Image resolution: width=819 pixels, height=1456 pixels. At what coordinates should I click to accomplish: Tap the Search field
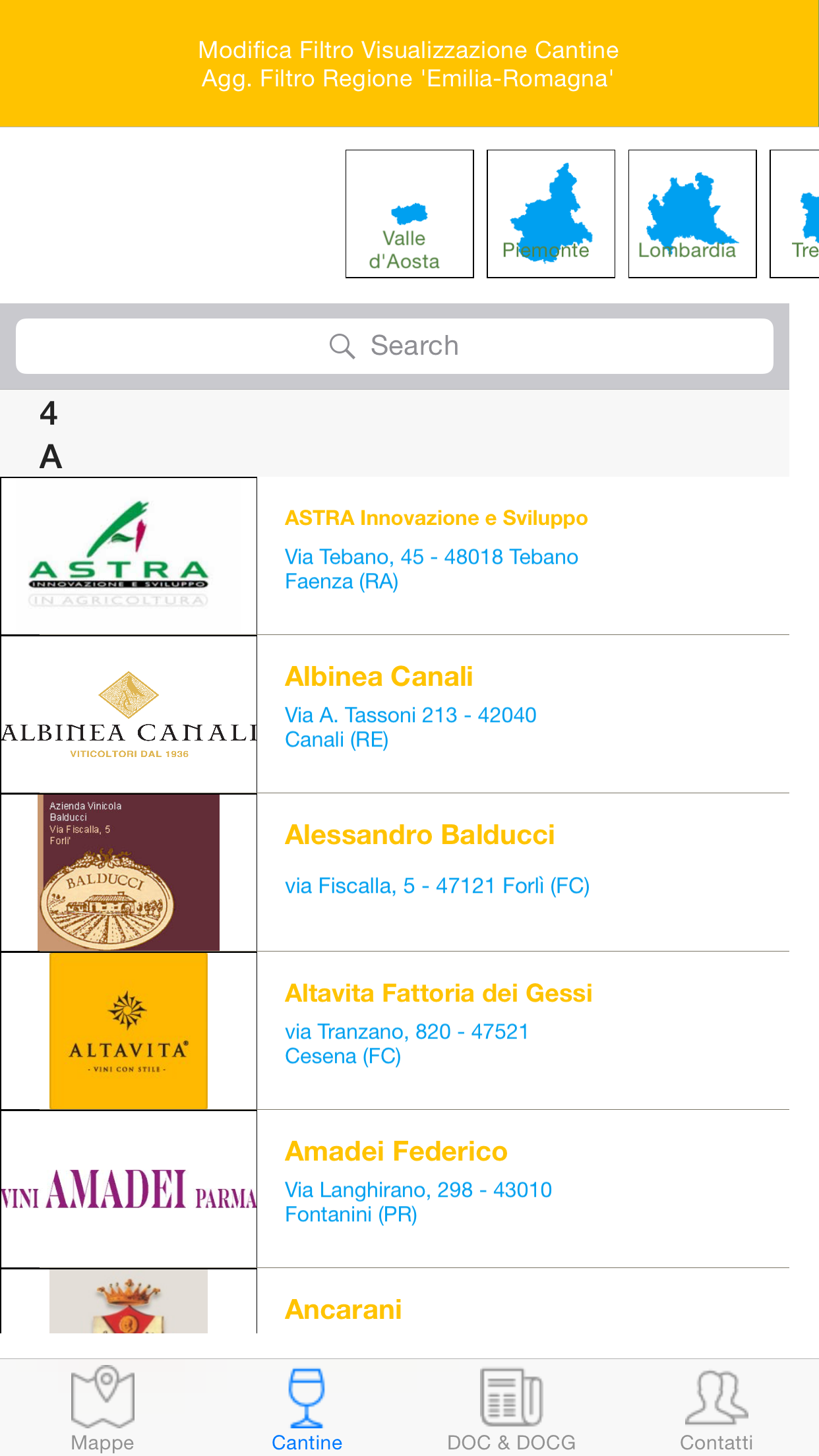[394, 346]
